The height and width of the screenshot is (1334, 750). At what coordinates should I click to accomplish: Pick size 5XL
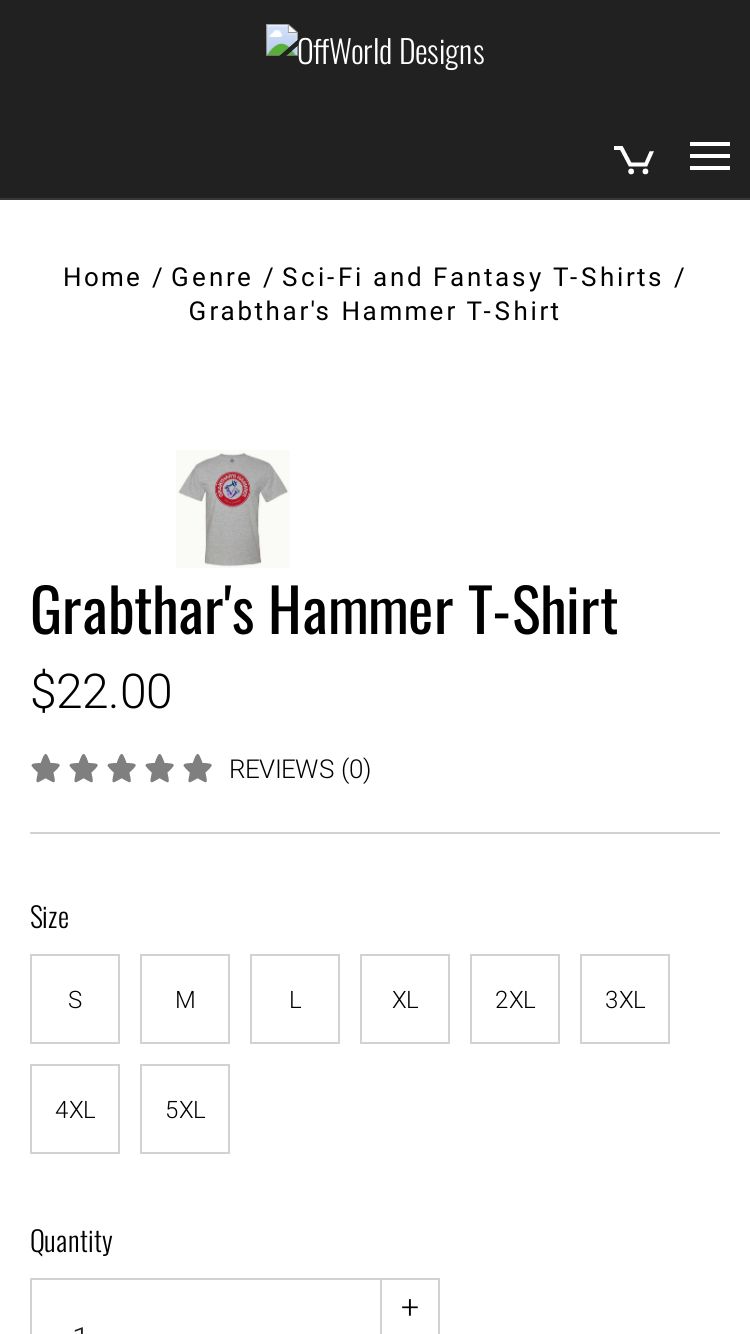(185, 1109)
